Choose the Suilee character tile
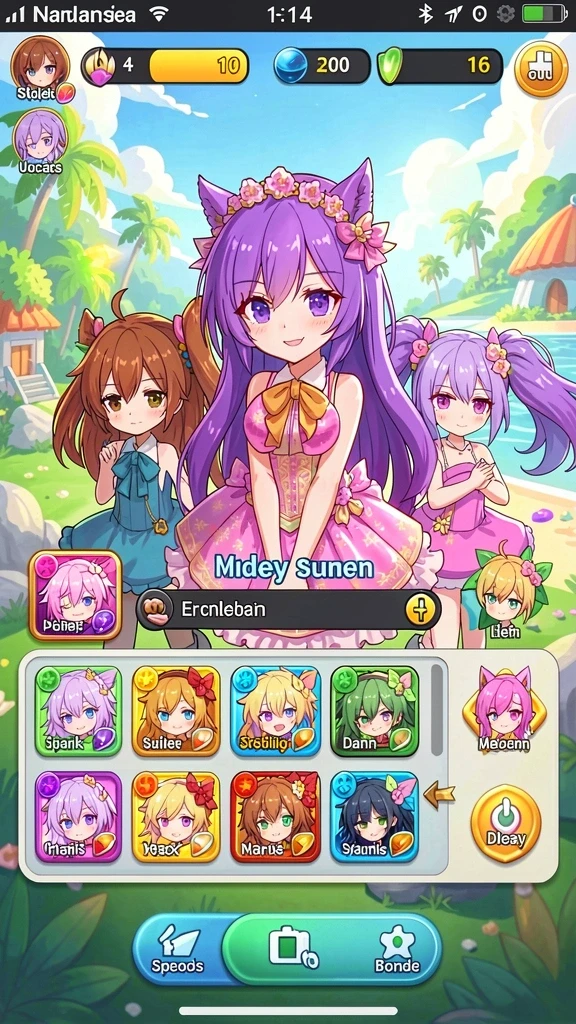Image resolution: width=576 pixels, height=1024 pixels. pos(176,711)
